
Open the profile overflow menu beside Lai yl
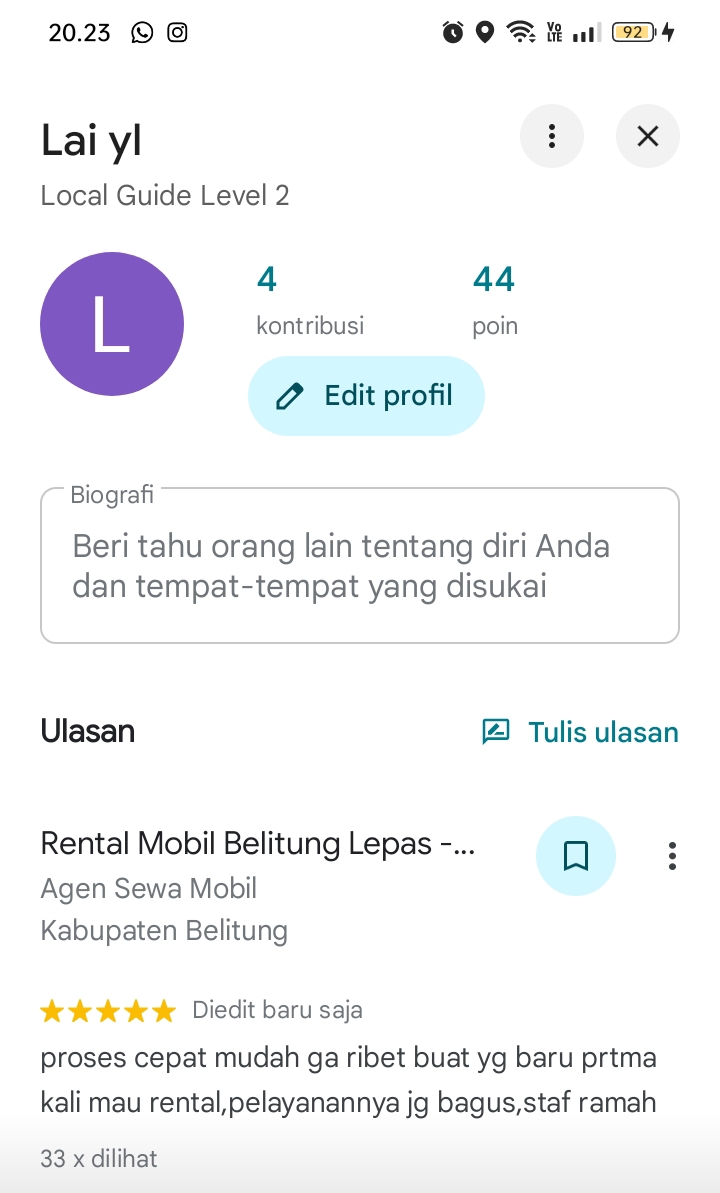[x=551, y=136]
